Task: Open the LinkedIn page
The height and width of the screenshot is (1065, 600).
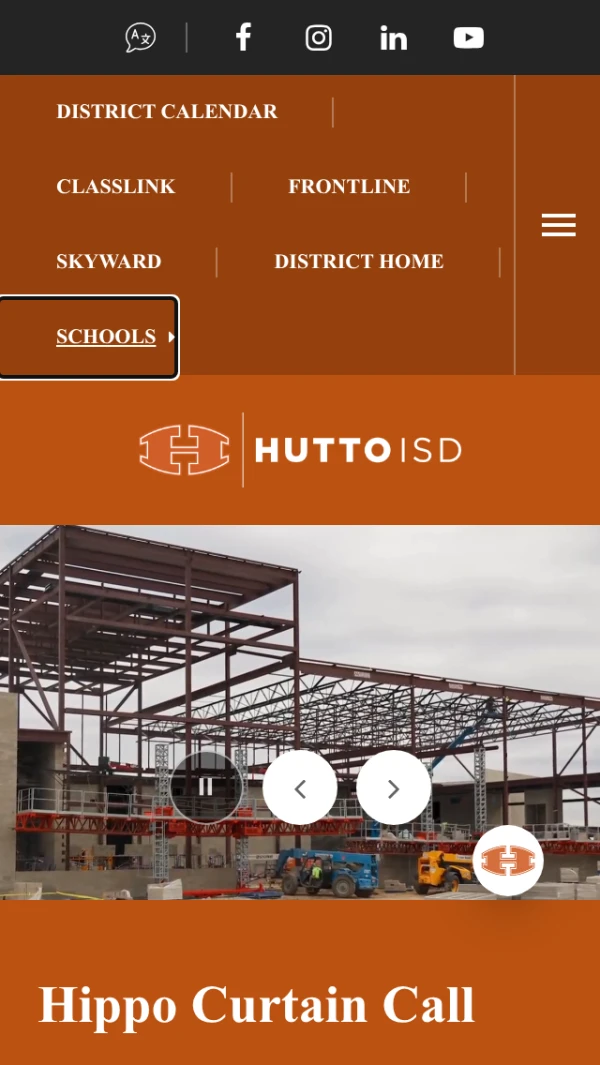Action: click(x=393, y=39)
